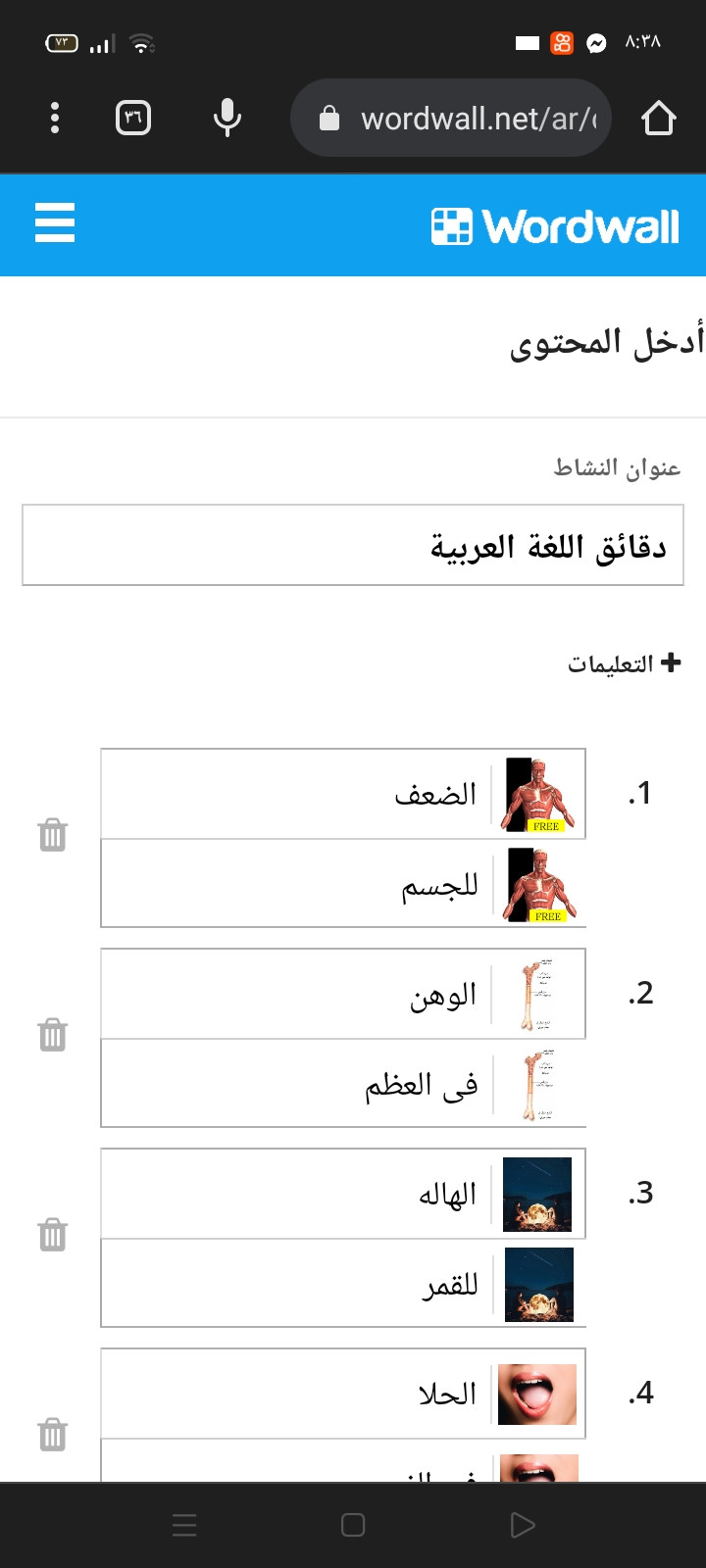Open the browser overflow menu
Image resolution: width=706 pixels, height=1568 pixels.
tap(55, 119)
